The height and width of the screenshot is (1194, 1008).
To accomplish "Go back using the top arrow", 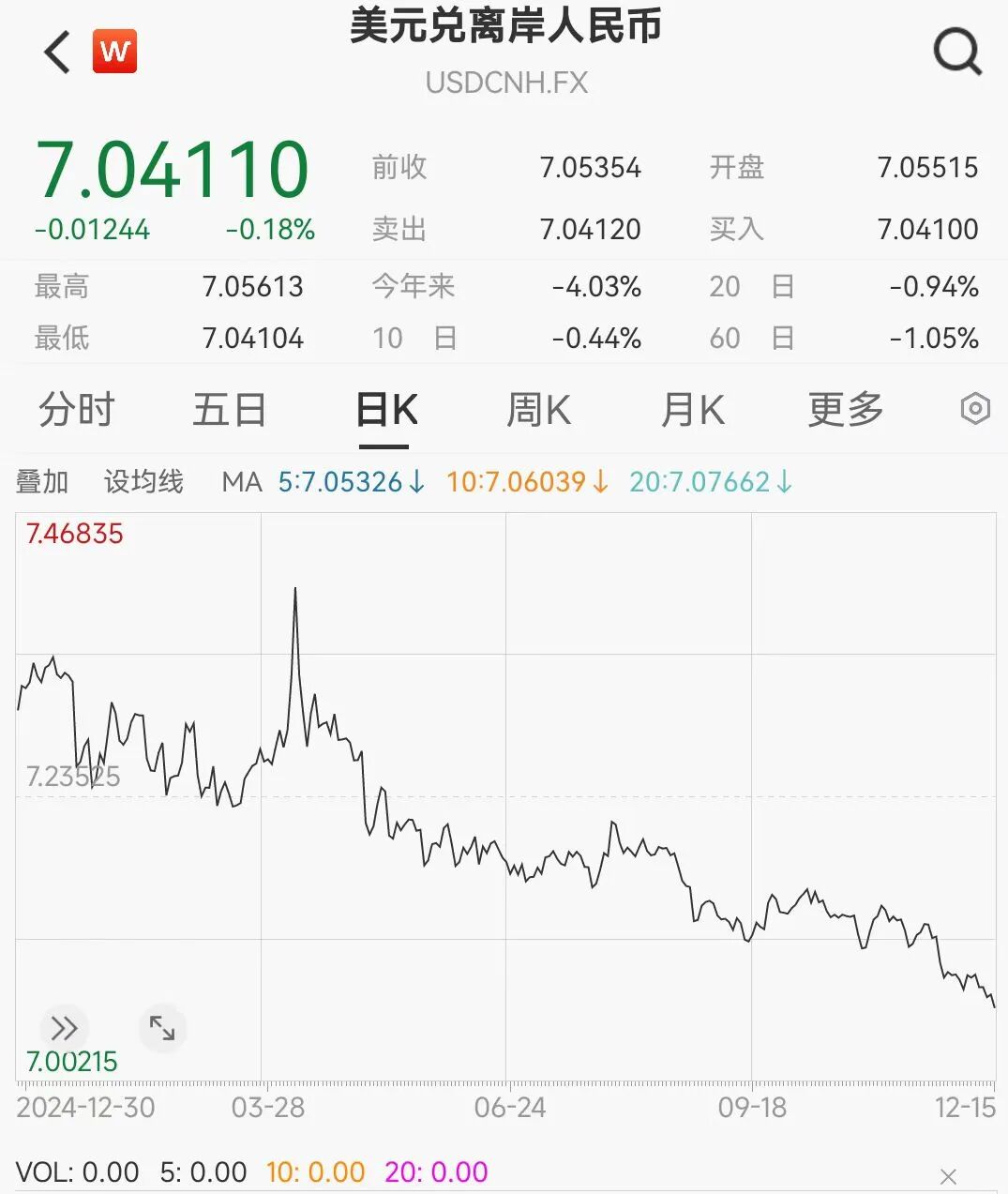I will (x=57, y=52).
